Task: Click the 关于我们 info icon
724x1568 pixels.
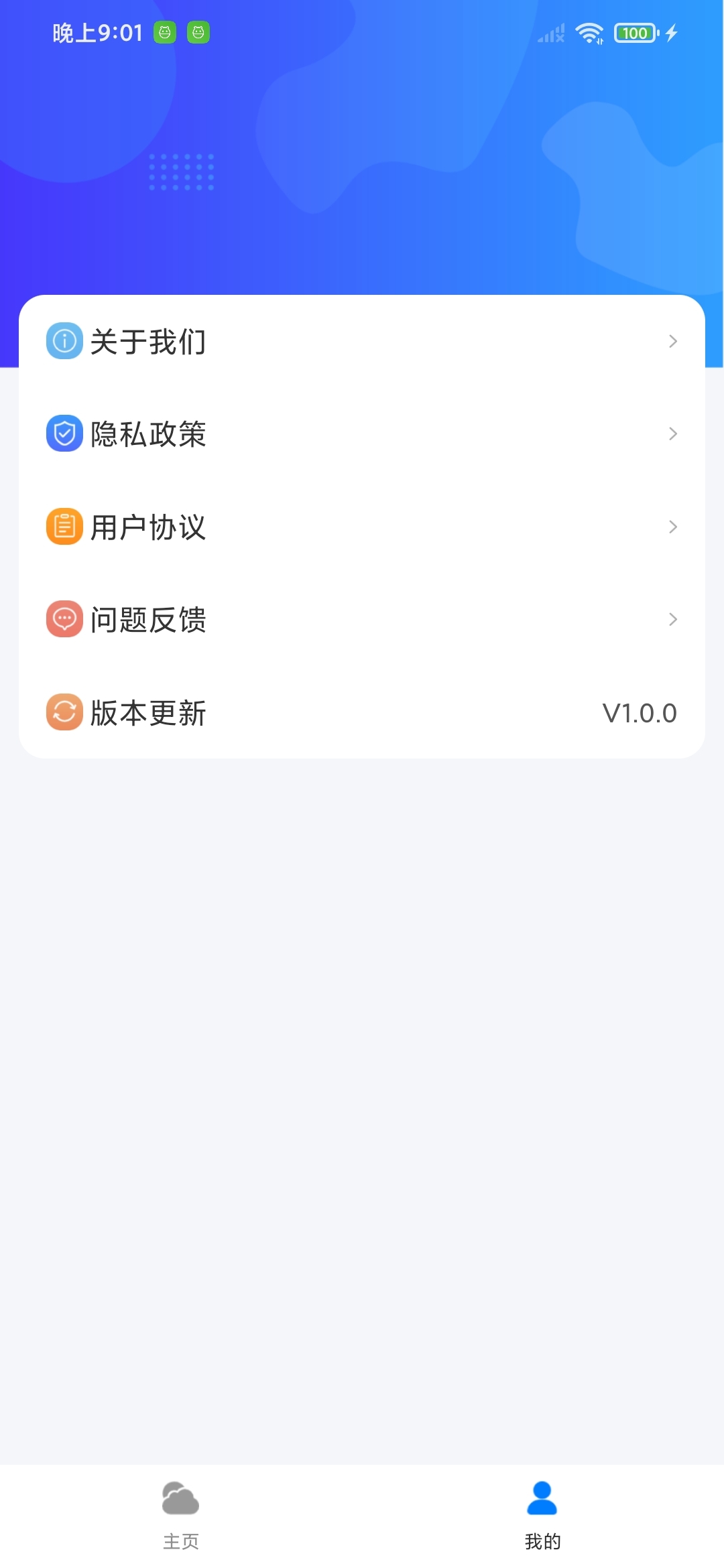Action: coord(64,341)
